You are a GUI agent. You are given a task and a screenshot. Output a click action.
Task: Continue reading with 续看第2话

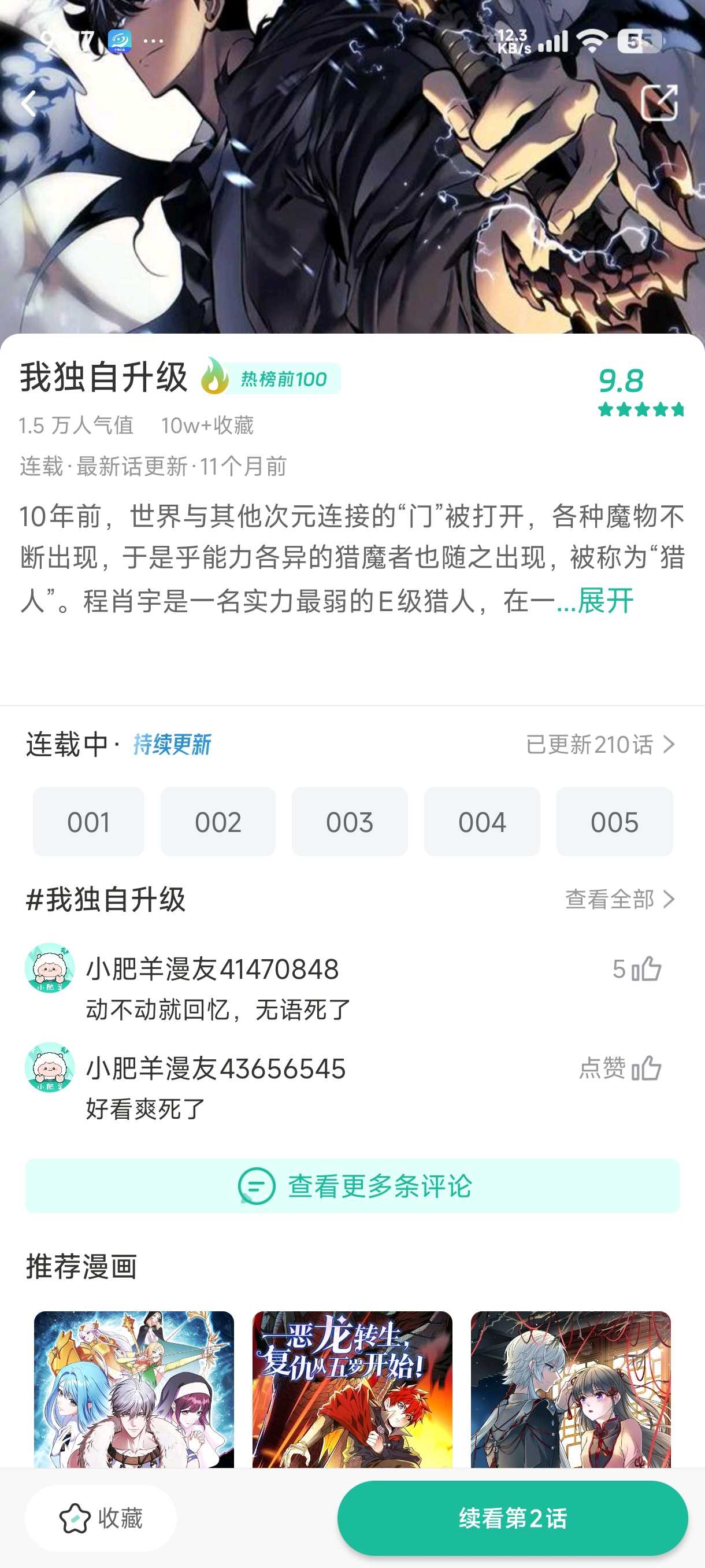[x=513, y=1518]
